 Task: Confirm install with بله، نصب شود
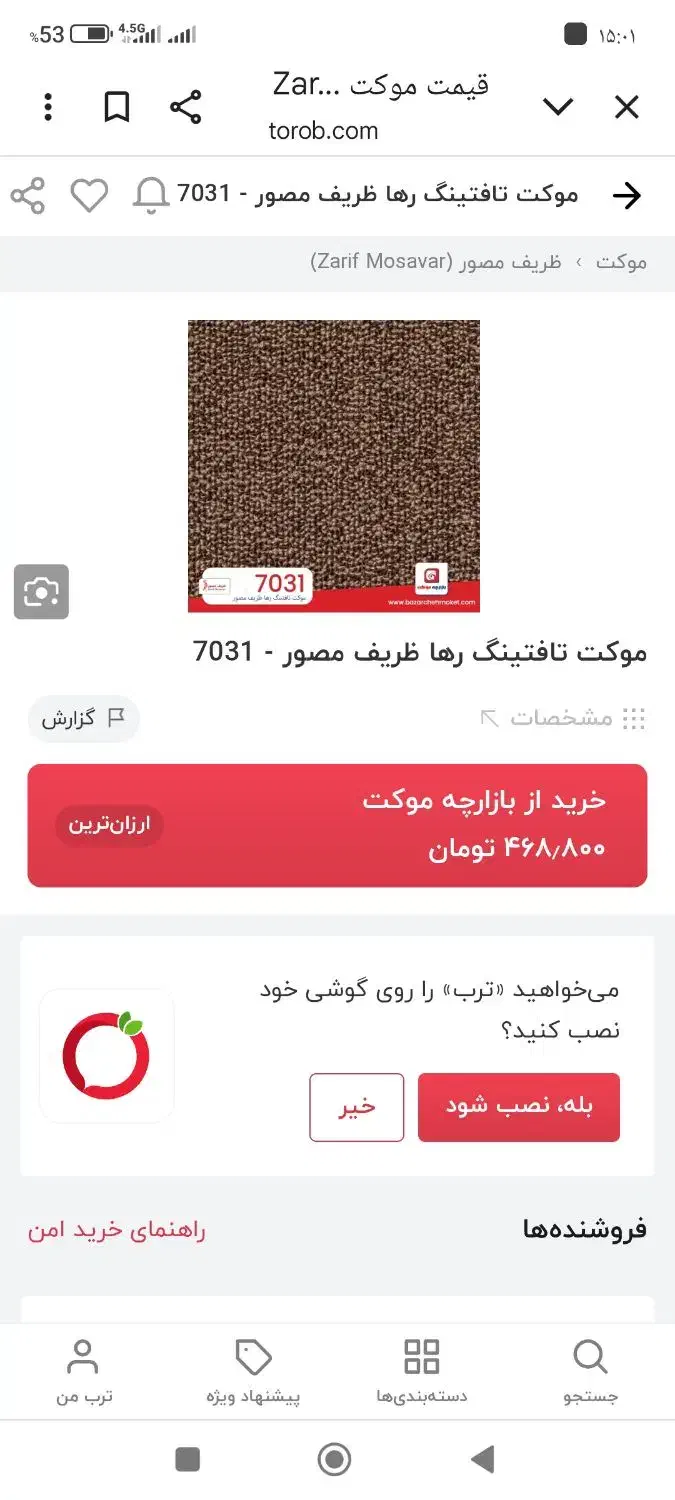[x=518, y=1107]
